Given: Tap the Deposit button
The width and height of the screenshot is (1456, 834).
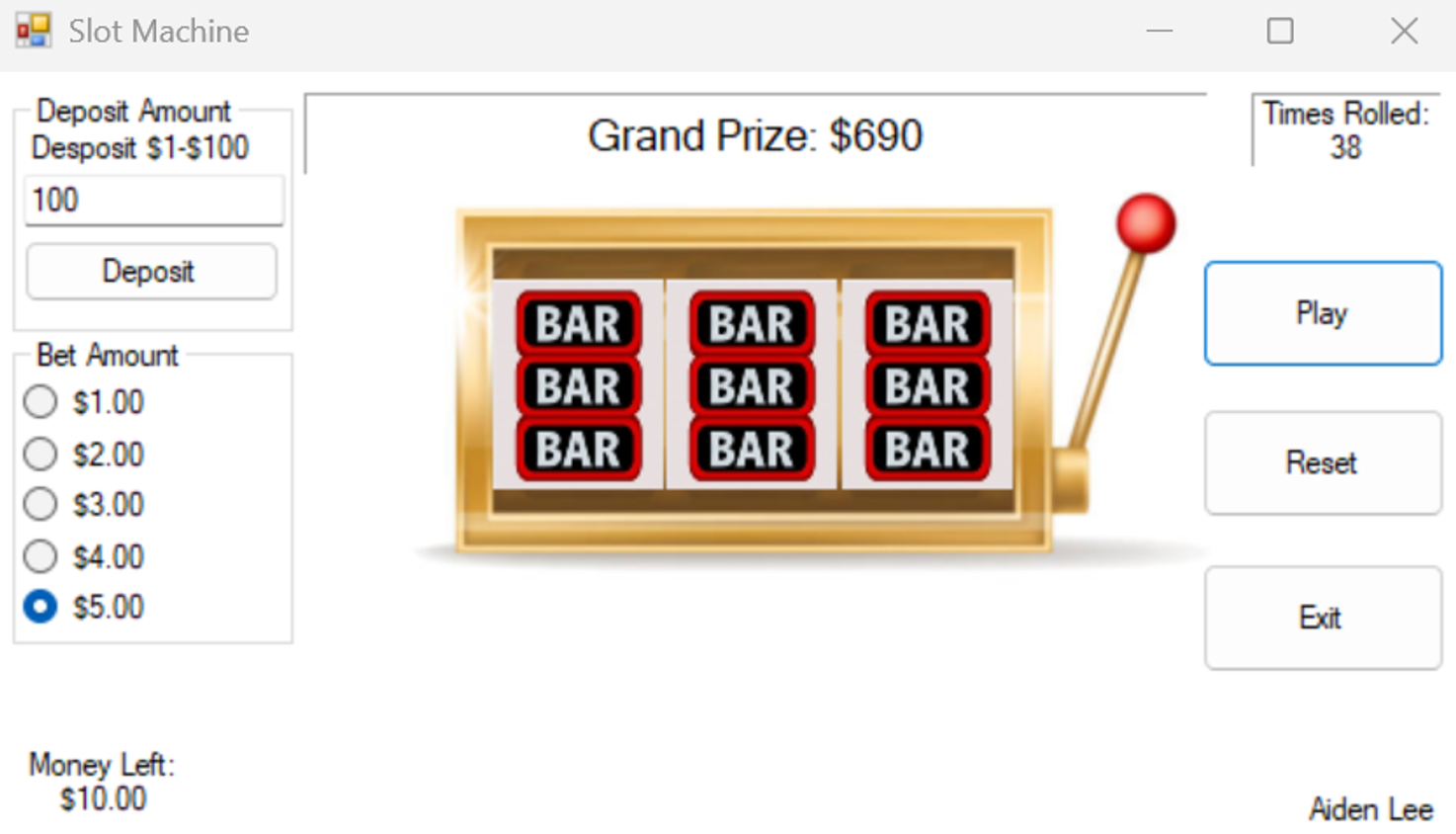Looking at the screenshot, I should click(x=150, y=271).
